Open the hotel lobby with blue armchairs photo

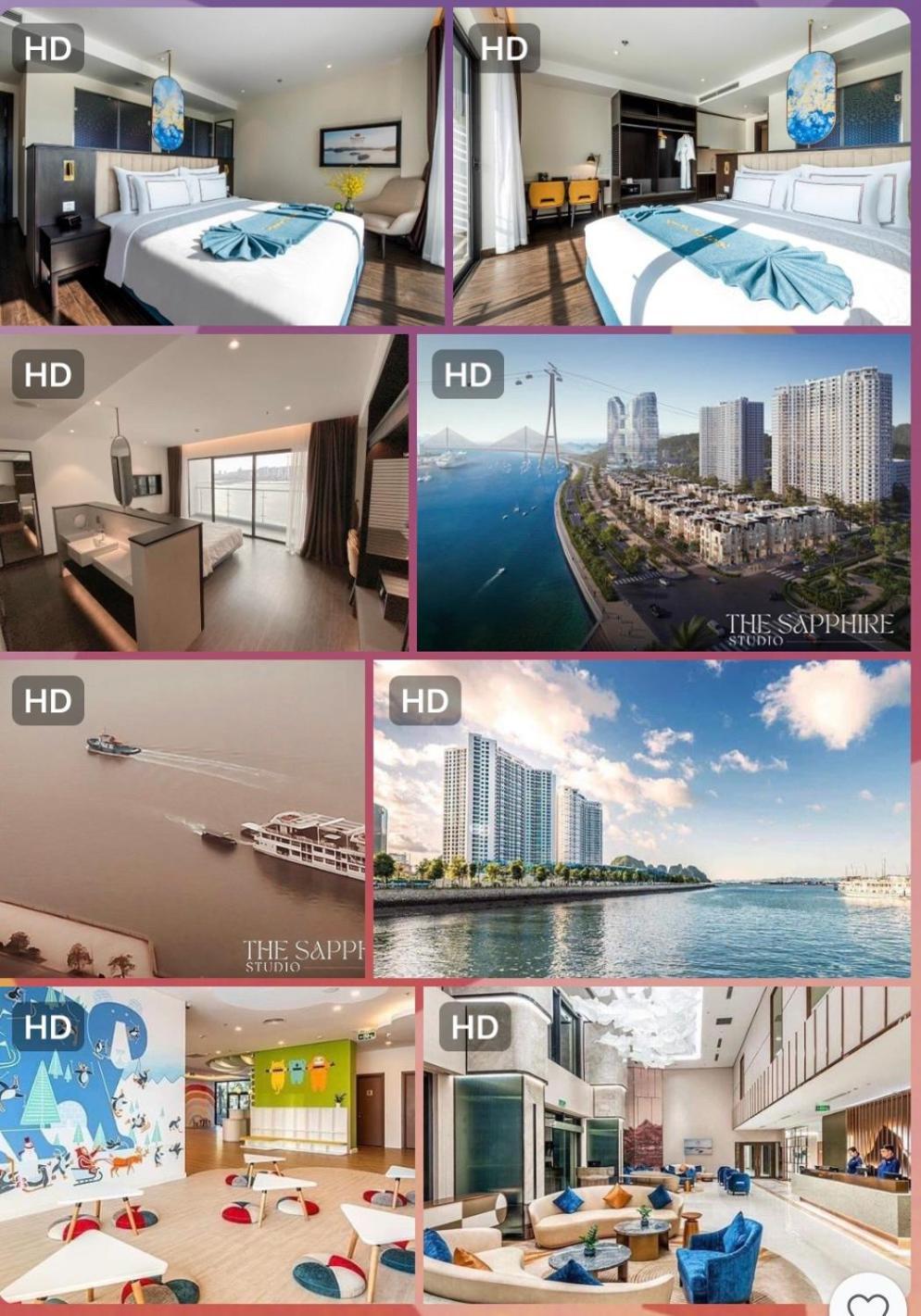point(665,1146)
